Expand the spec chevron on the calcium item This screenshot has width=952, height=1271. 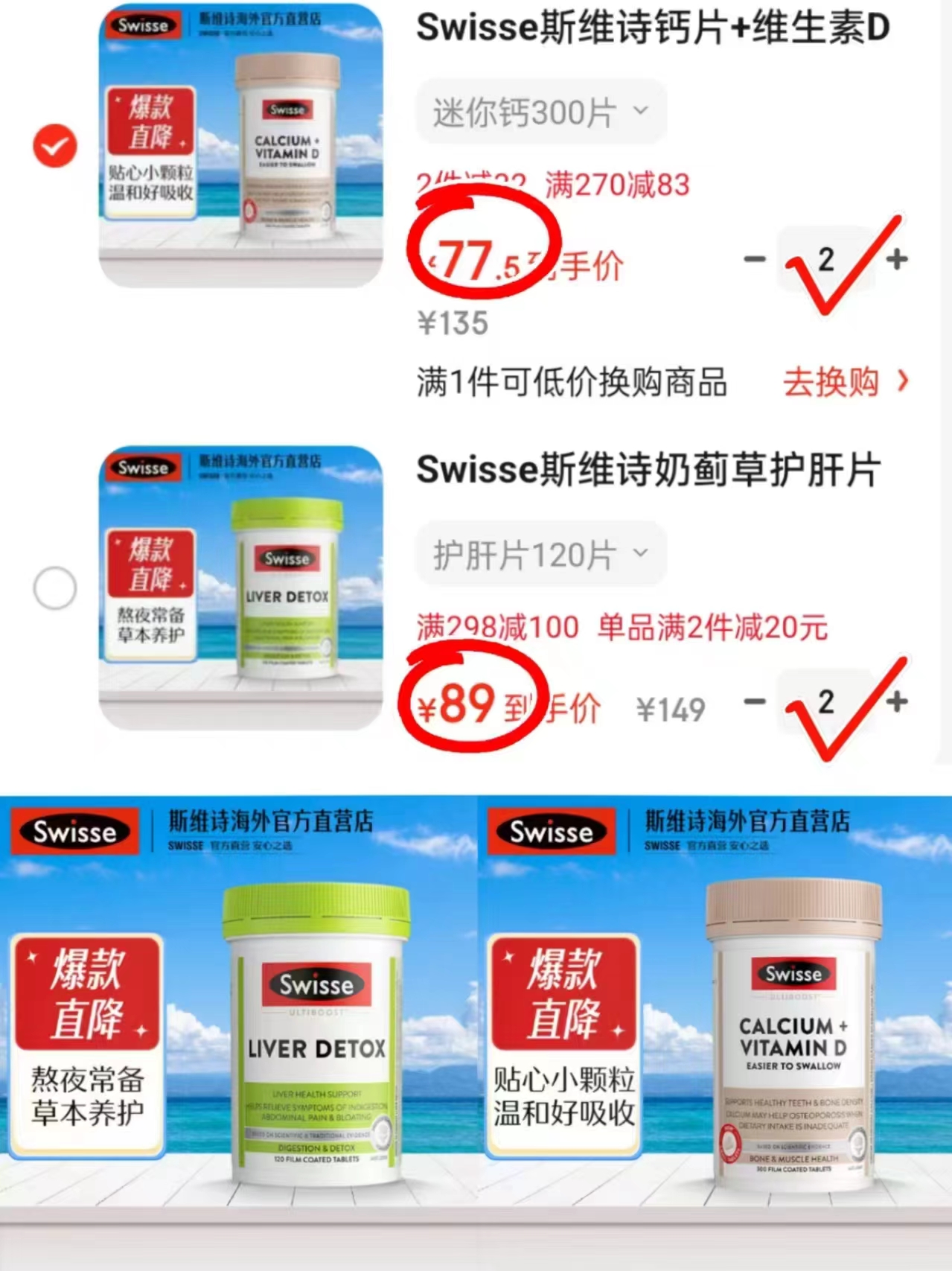pos(639,112)
